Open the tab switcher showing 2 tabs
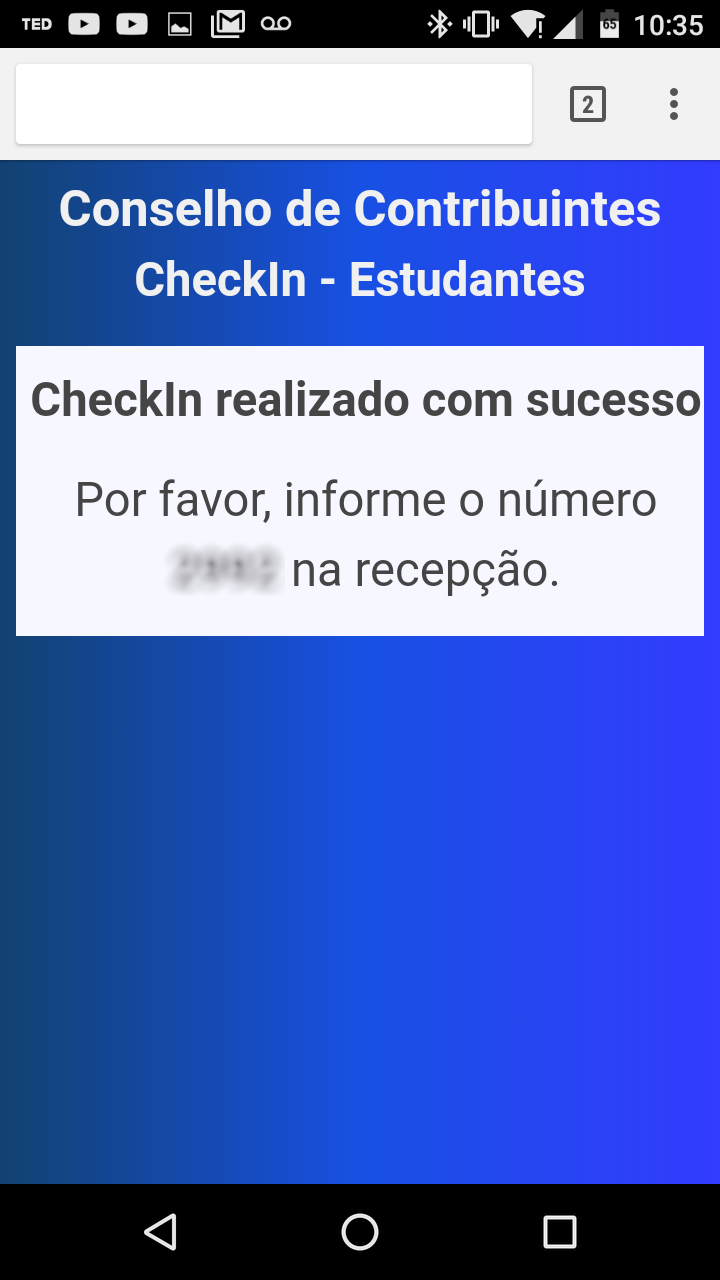 point(588,104)
